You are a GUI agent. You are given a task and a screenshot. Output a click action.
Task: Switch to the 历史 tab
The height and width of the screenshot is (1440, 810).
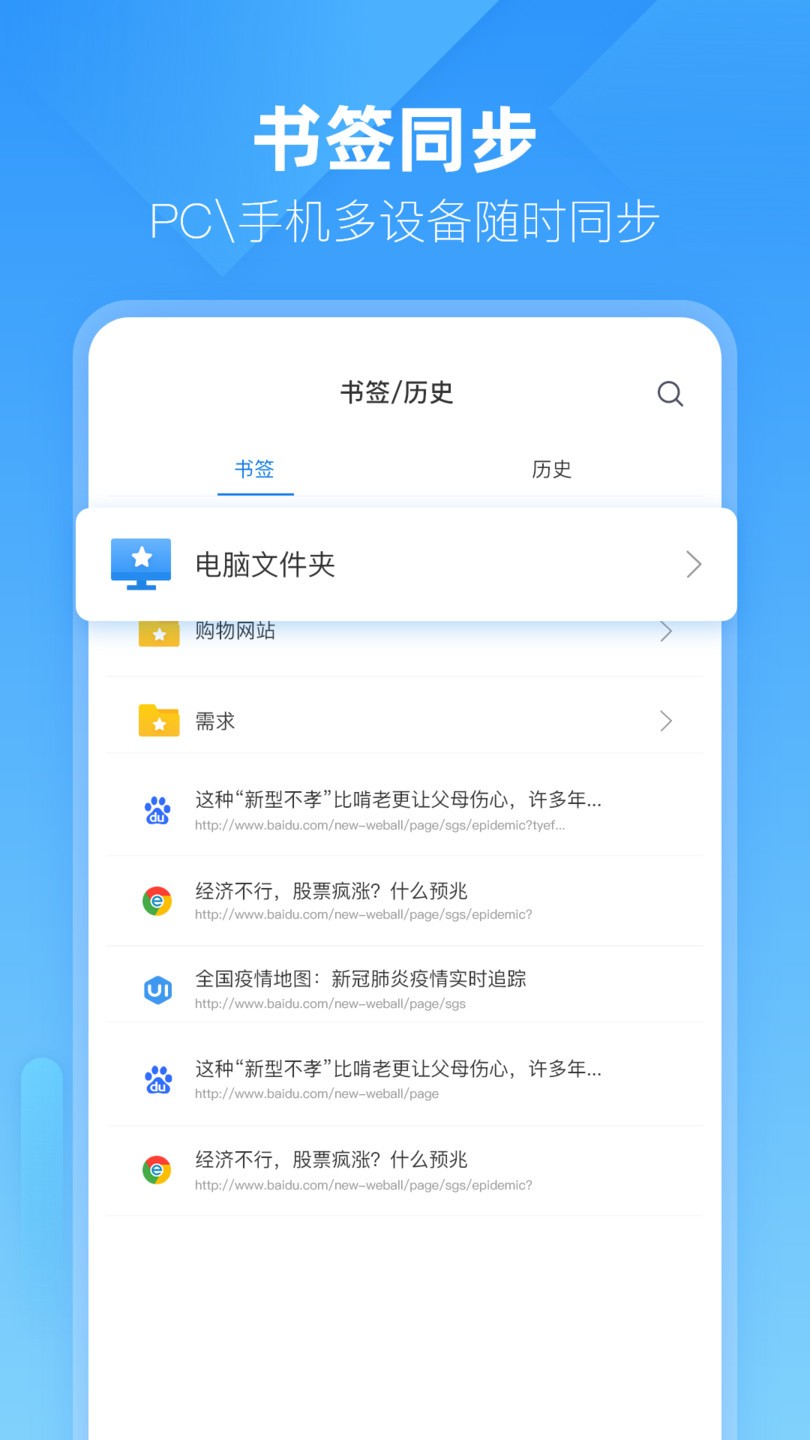click(x=552, y=469)
